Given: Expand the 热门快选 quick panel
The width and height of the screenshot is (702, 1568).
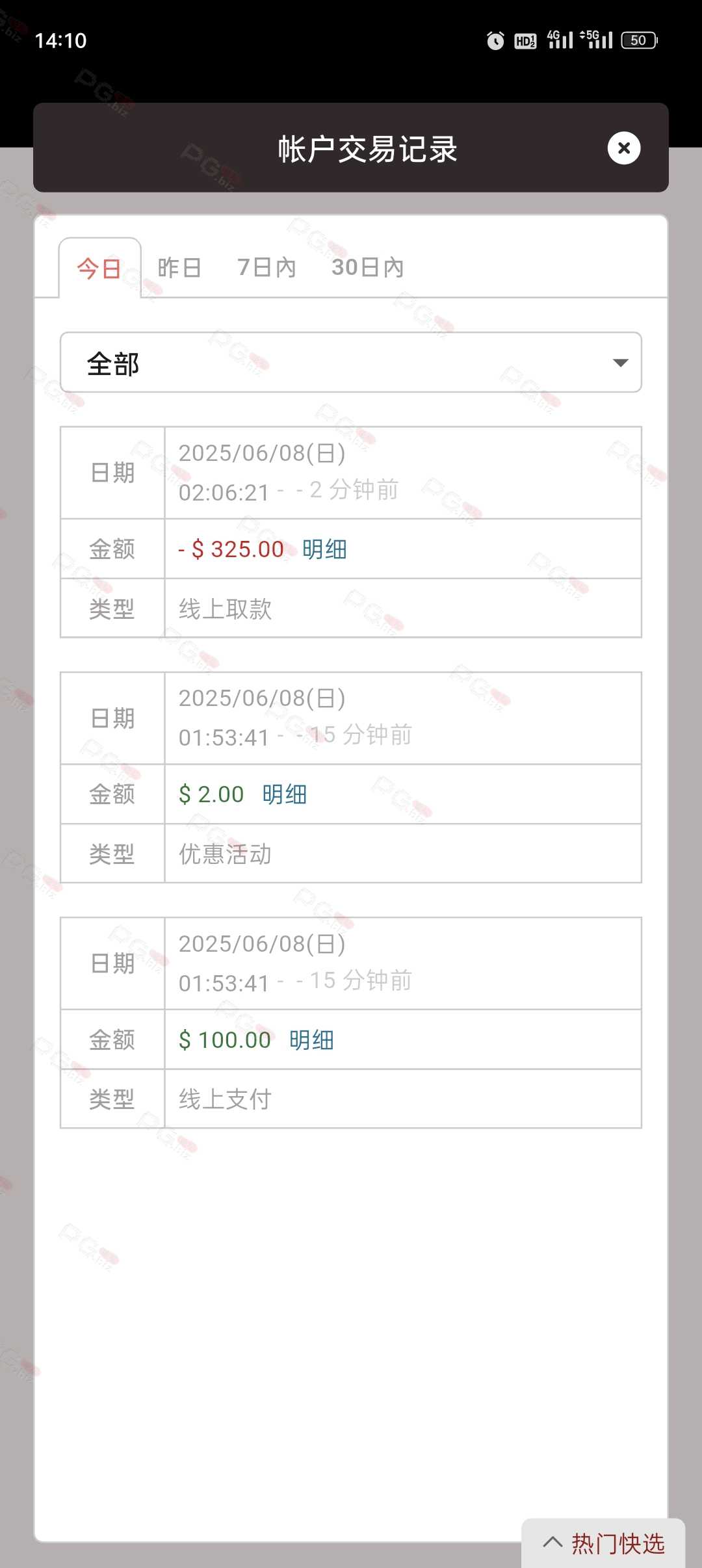Looking at the screenshot, I should pos(604,1543).
